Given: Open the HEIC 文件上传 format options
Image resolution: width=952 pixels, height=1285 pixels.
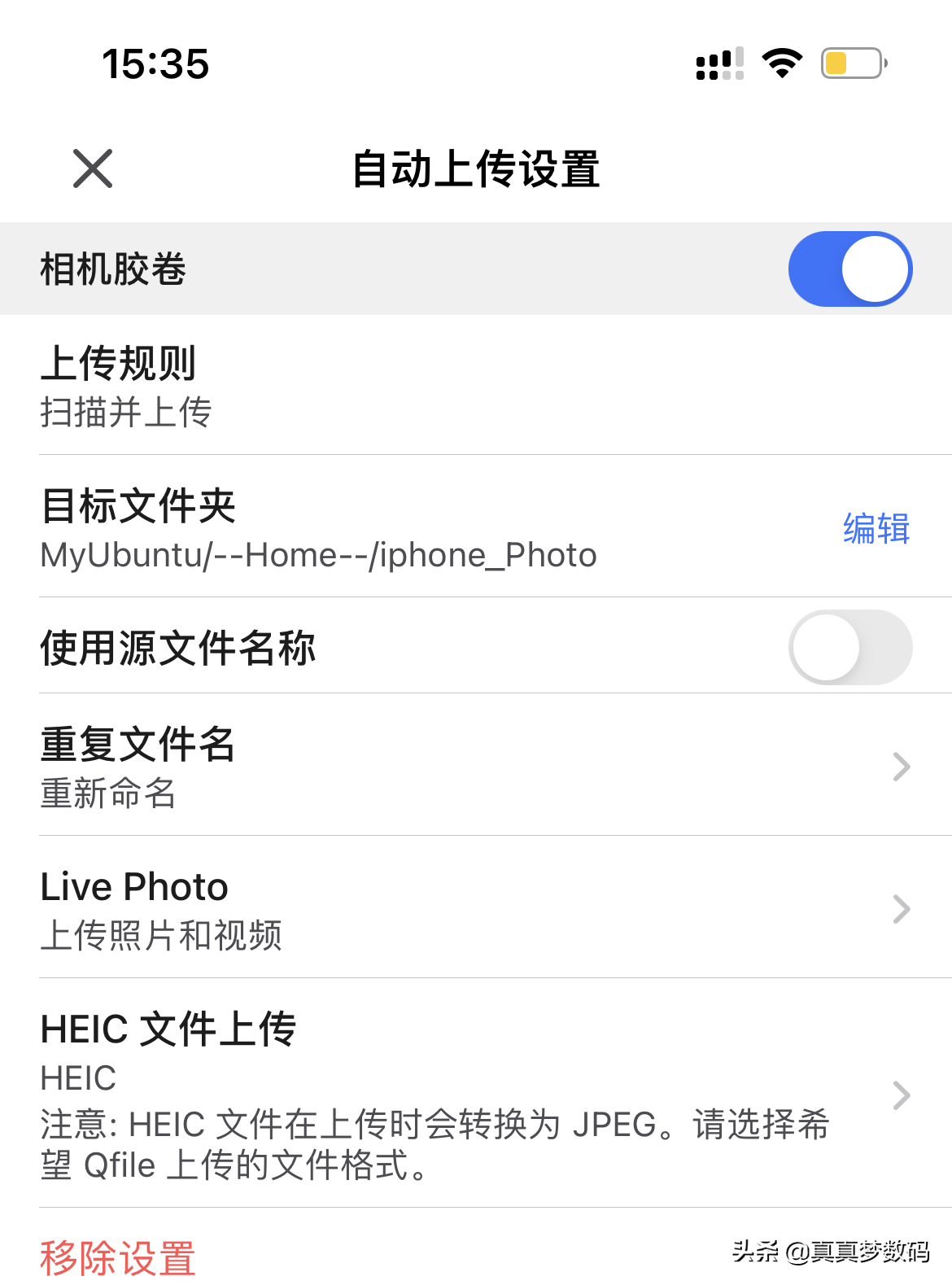Looking at the screenshot, I should pos(475,1094).
